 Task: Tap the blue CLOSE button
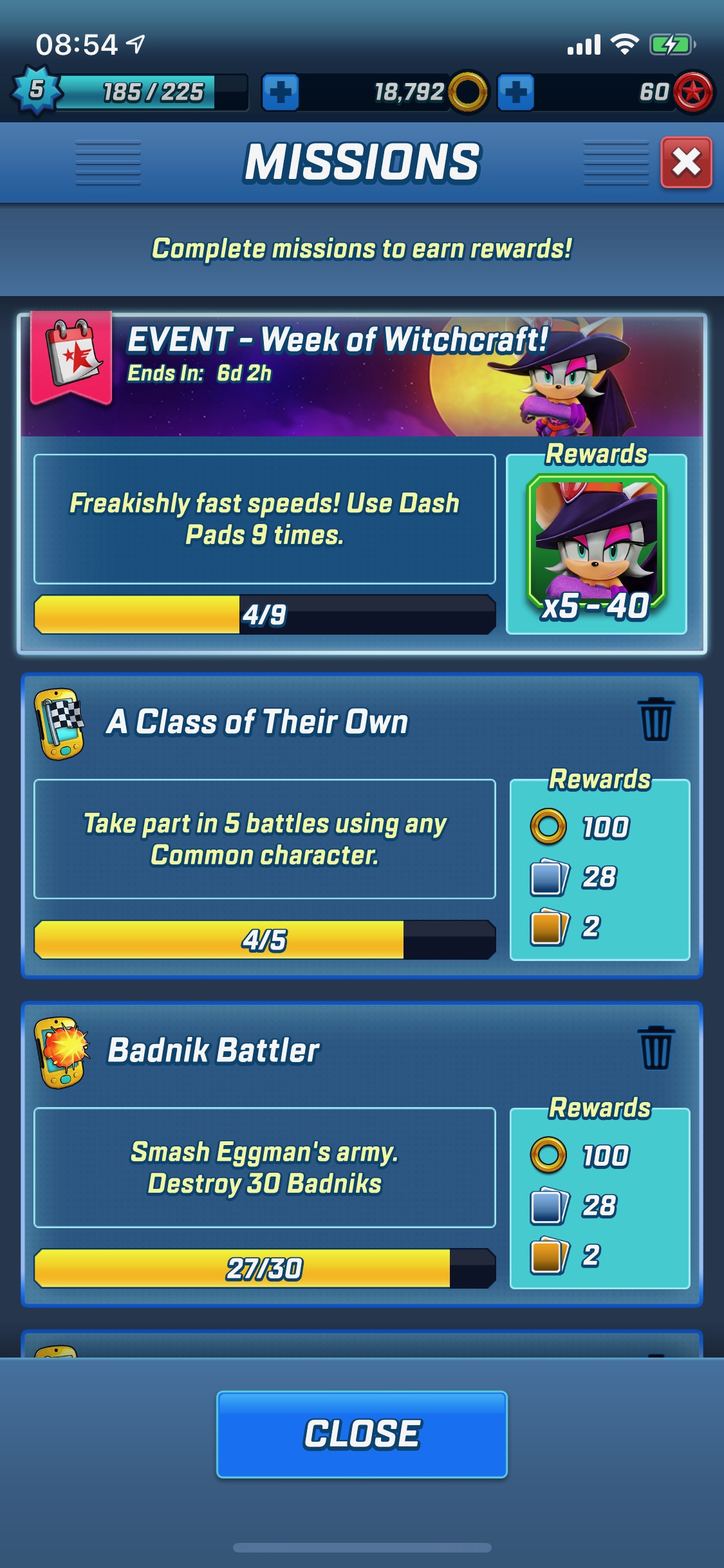click(362, 1434)
